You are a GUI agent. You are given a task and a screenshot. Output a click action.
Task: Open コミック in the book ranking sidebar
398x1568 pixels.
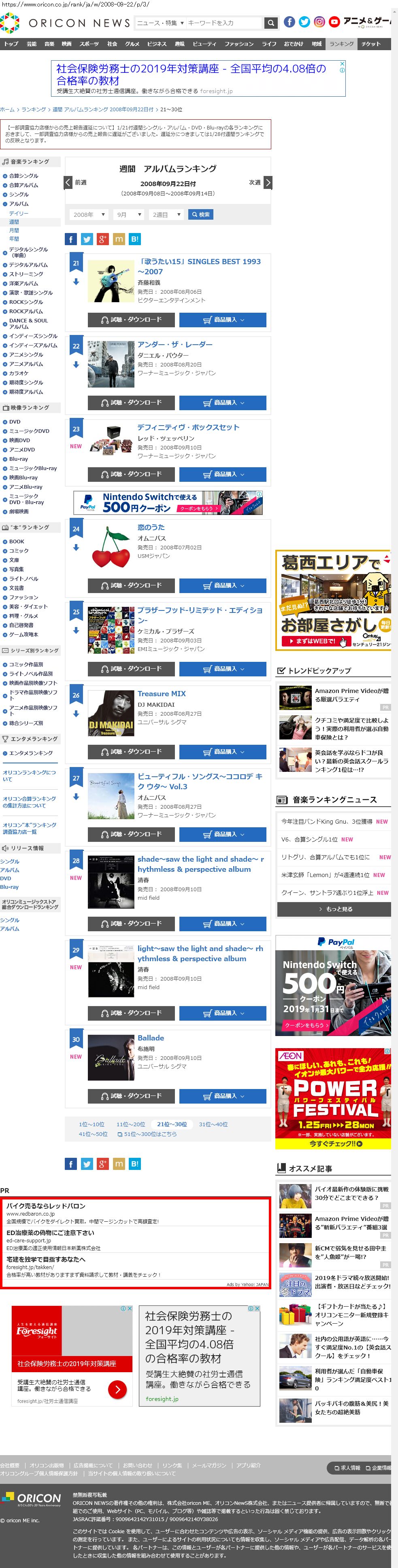(x=18, y=550)
